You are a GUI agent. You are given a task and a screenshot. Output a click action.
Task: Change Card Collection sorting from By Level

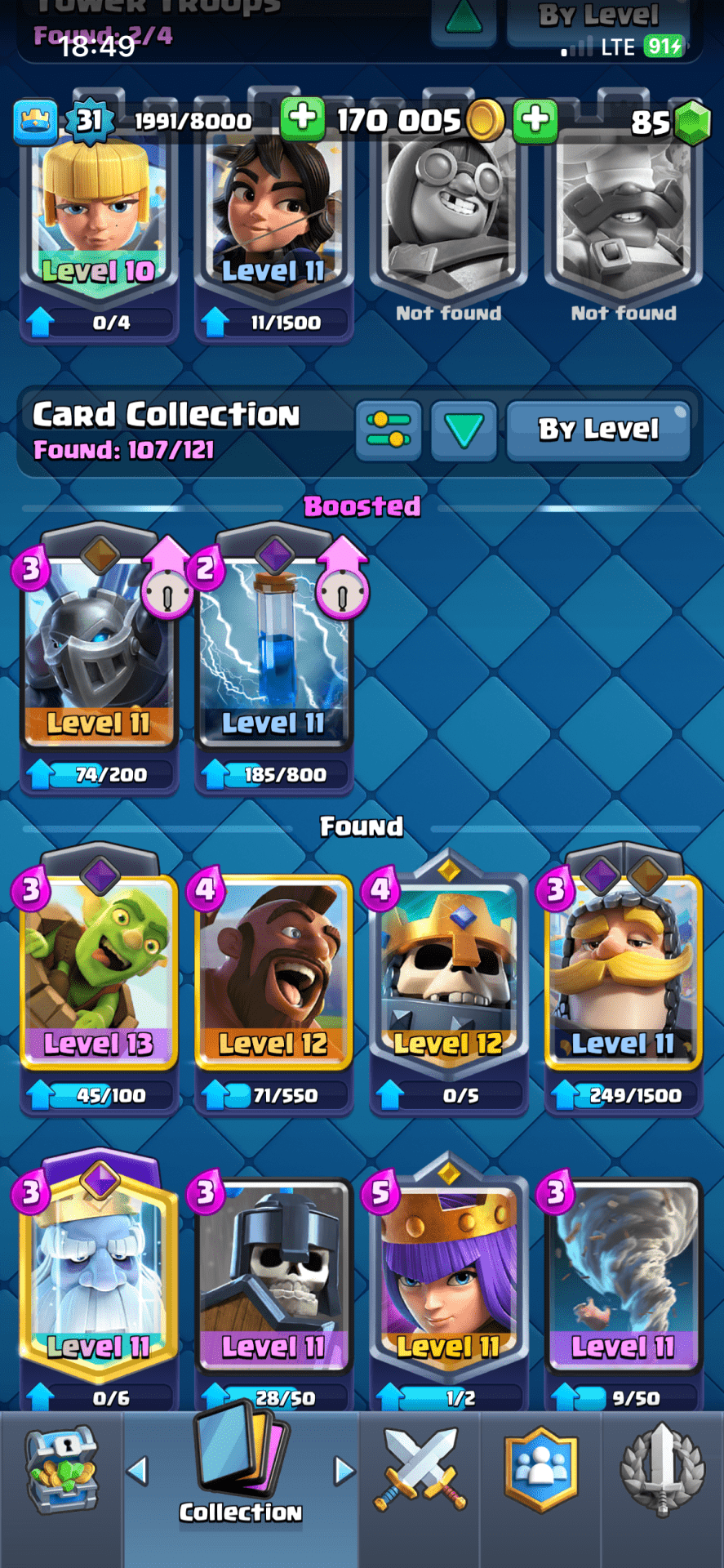tap(597, 430)
